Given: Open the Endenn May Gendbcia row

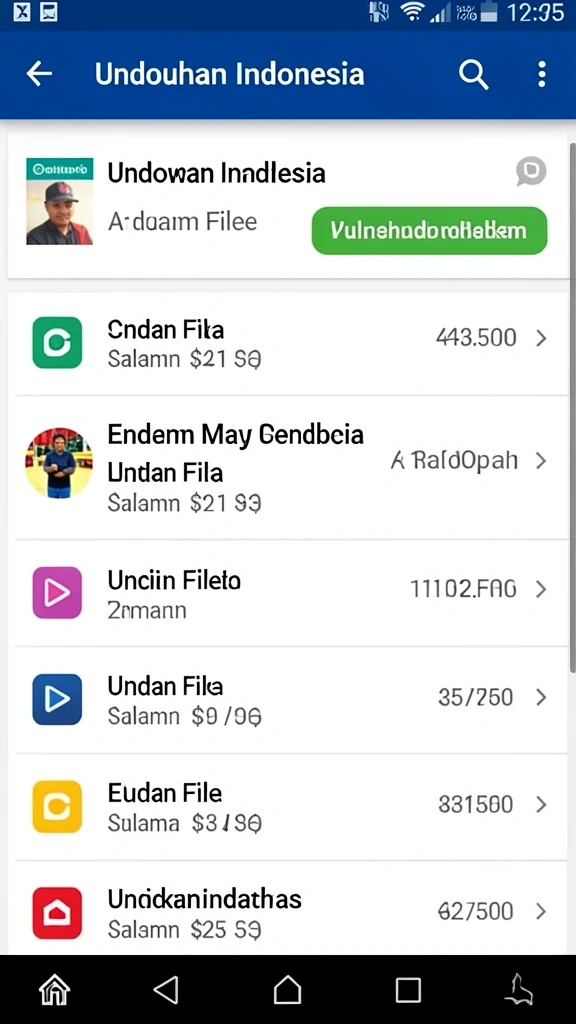Looking at the screenshot, I should click(291, 468).
